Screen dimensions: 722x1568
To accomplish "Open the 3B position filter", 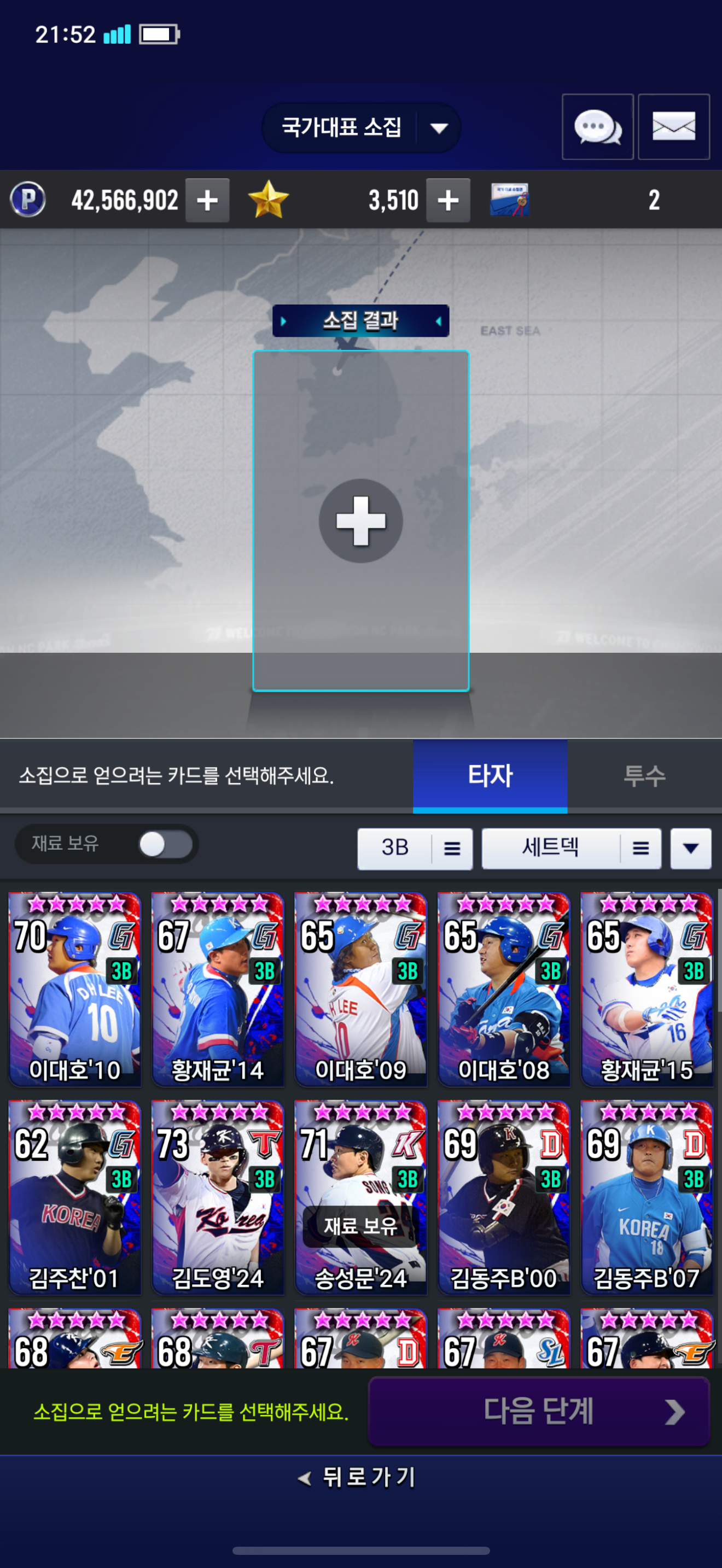I will click(x=415, y=848).
